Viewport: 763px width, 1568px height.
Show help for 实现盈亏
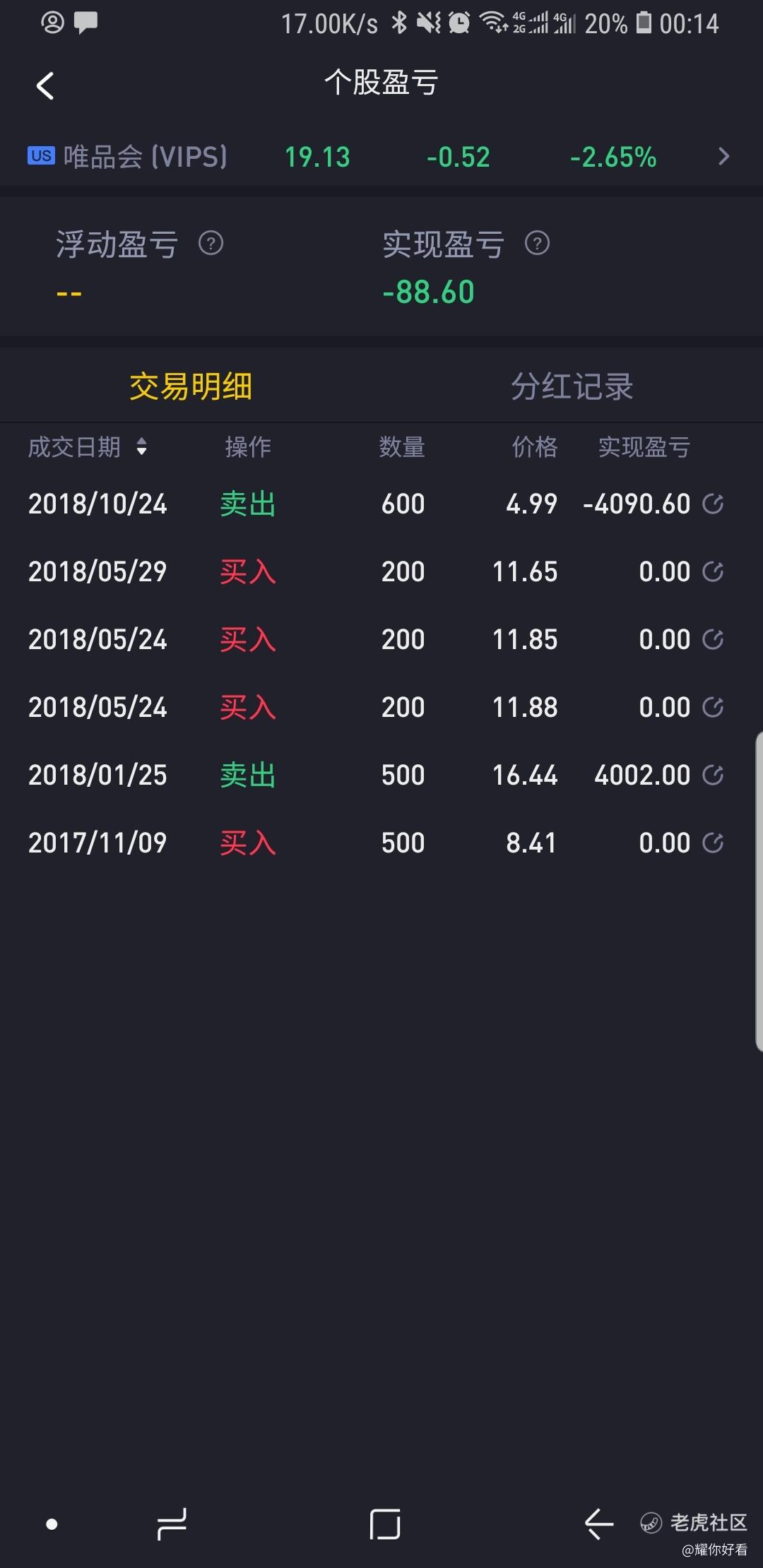click(537, 244)
